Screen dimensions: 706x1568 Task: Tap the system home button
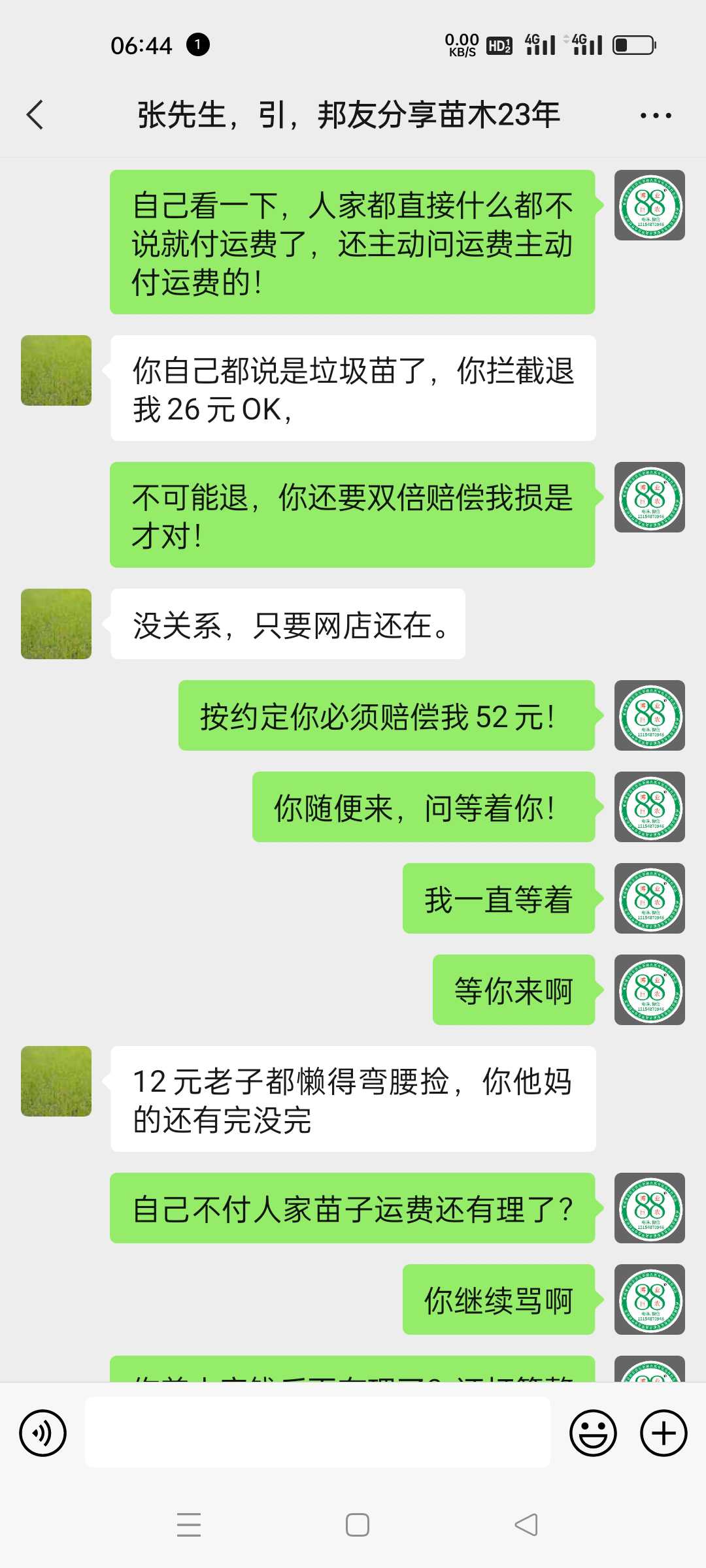[x=358, y=1525]
